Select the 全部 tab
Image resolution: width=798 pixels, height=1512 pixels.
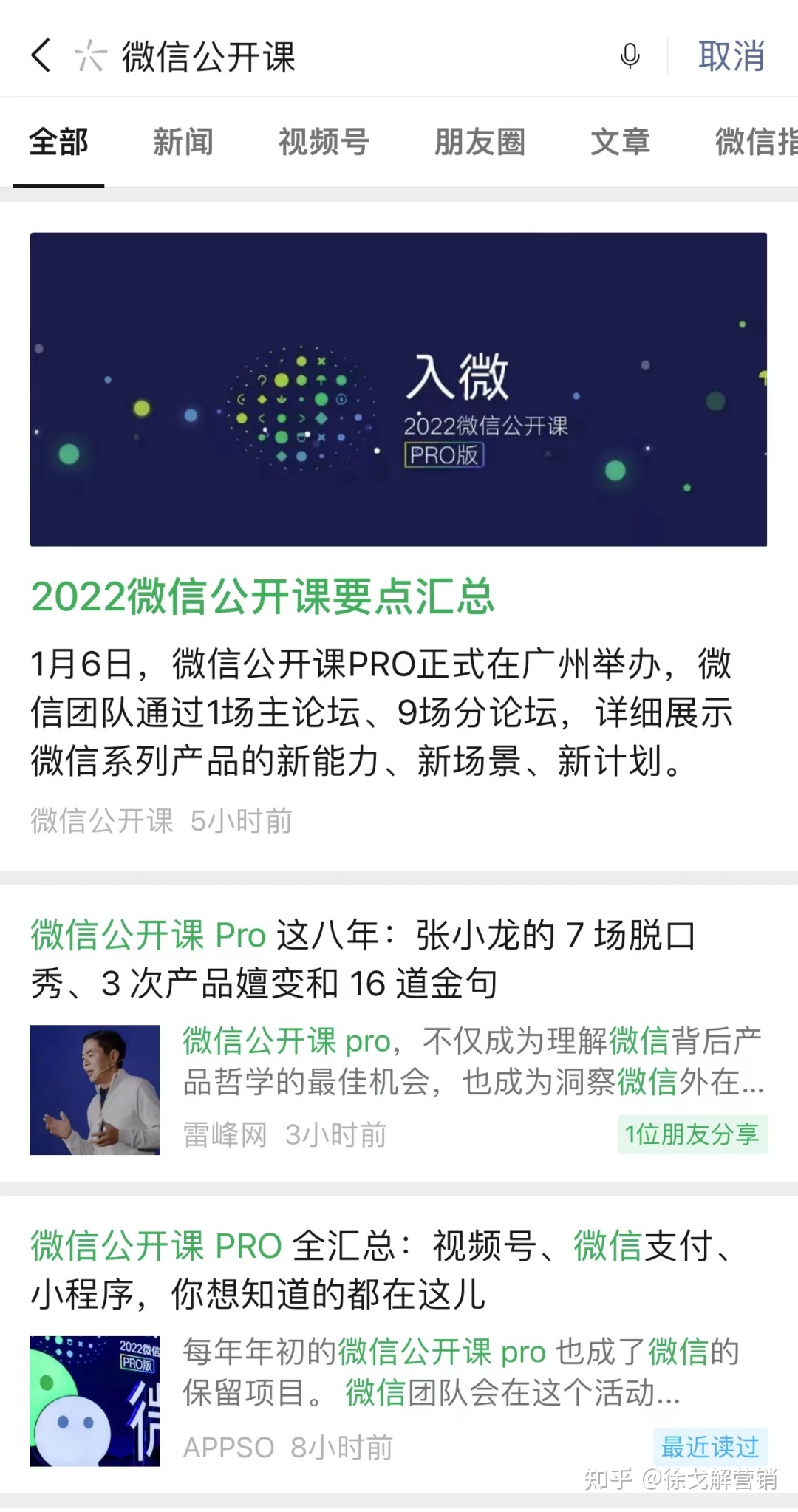coord(58,142)
